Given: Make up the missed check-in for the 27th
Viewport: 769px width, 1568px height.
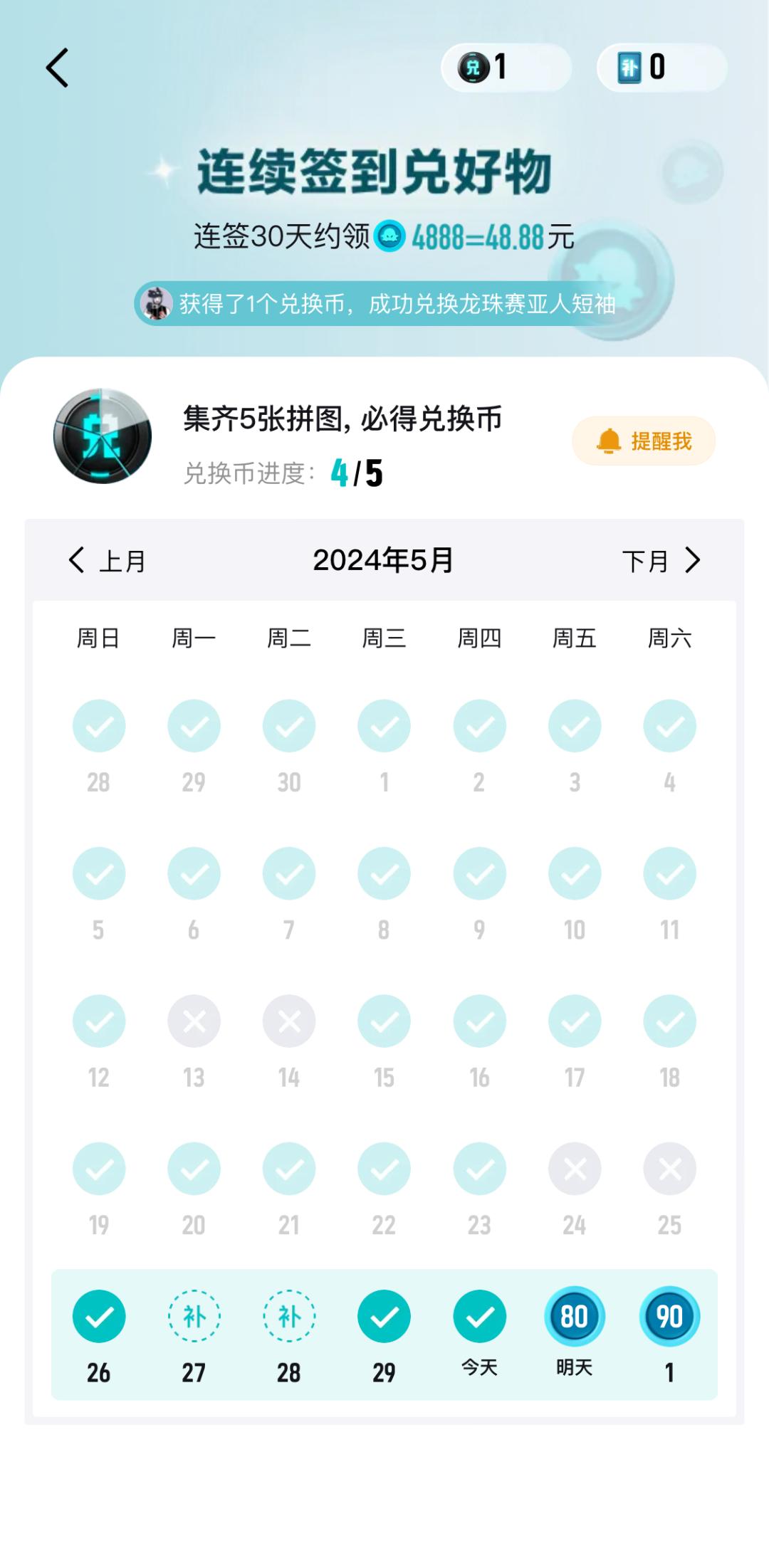Looking at the screenshot, I should pos(194,1316).
